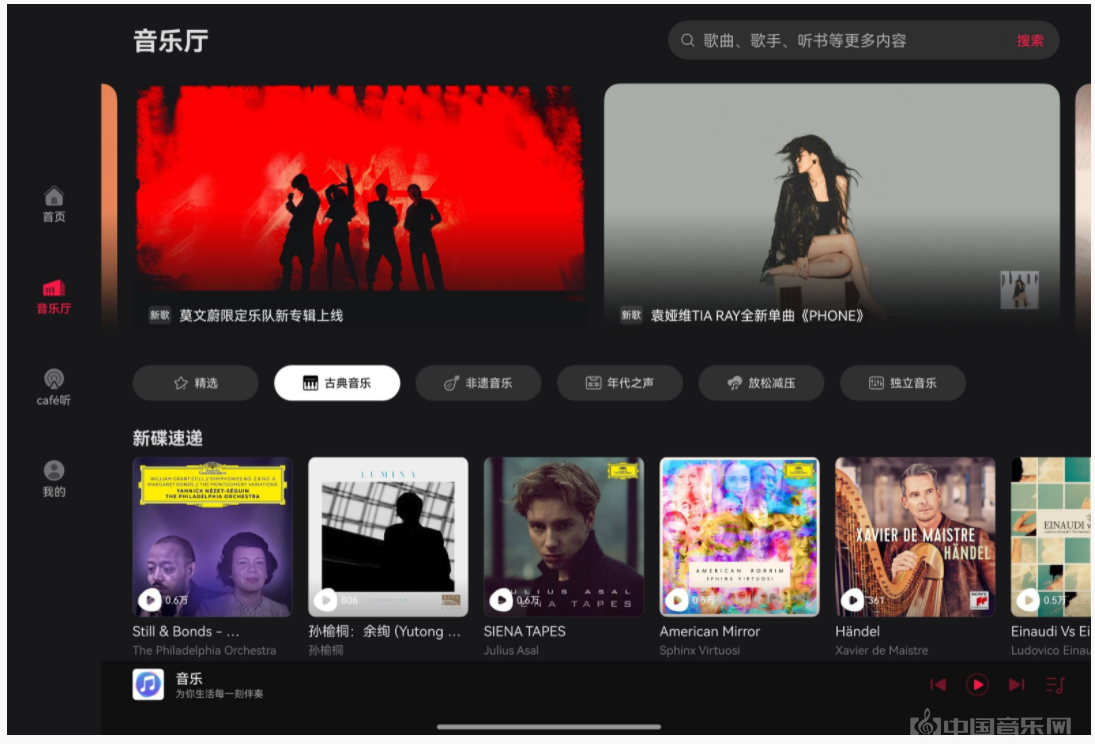The image size is (1095, 744).
Task: Skip to the next track
Action: point(1016,685)
